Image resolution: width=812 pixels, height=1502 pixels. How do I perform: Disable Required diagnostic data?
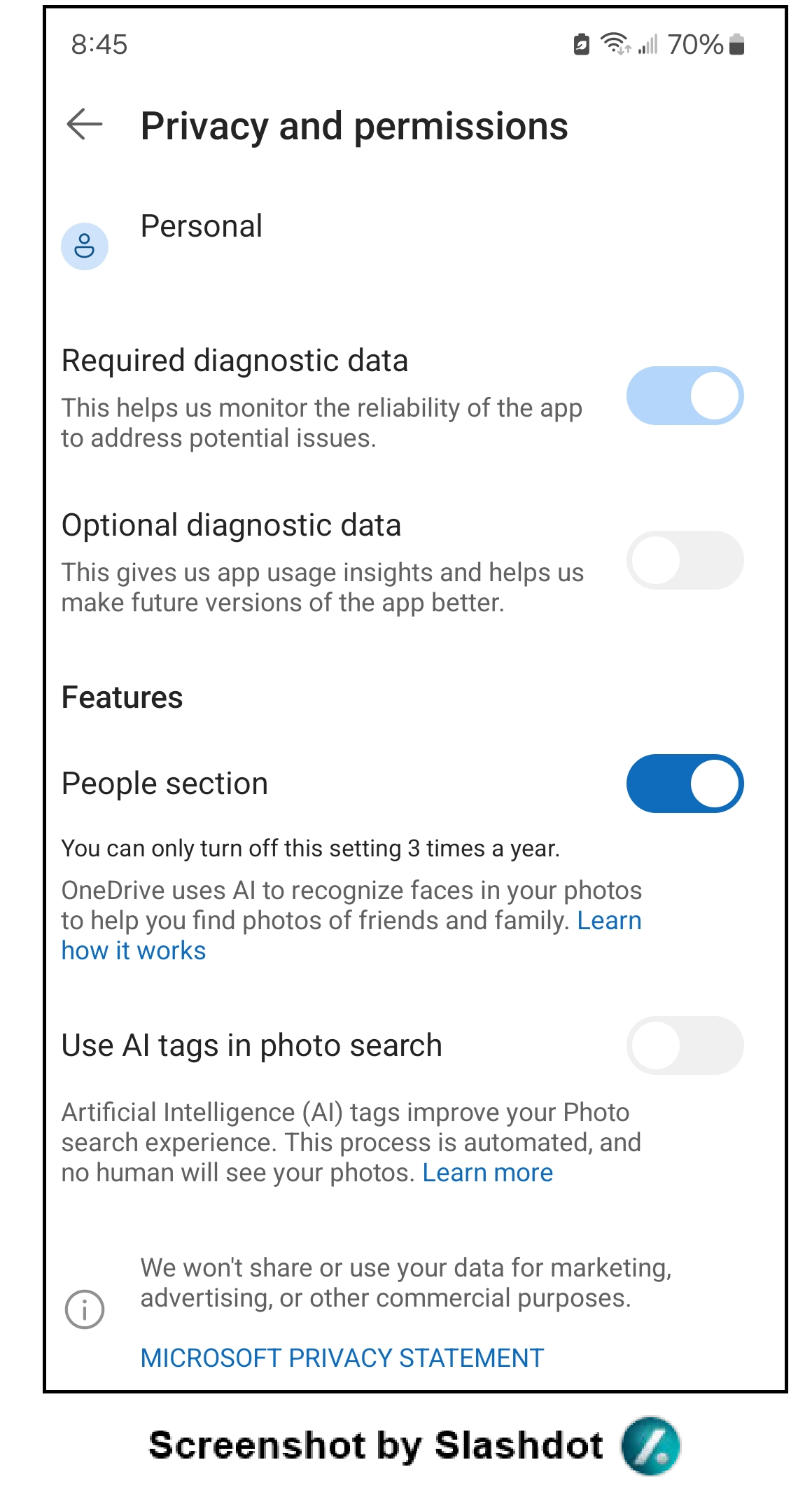686,397
